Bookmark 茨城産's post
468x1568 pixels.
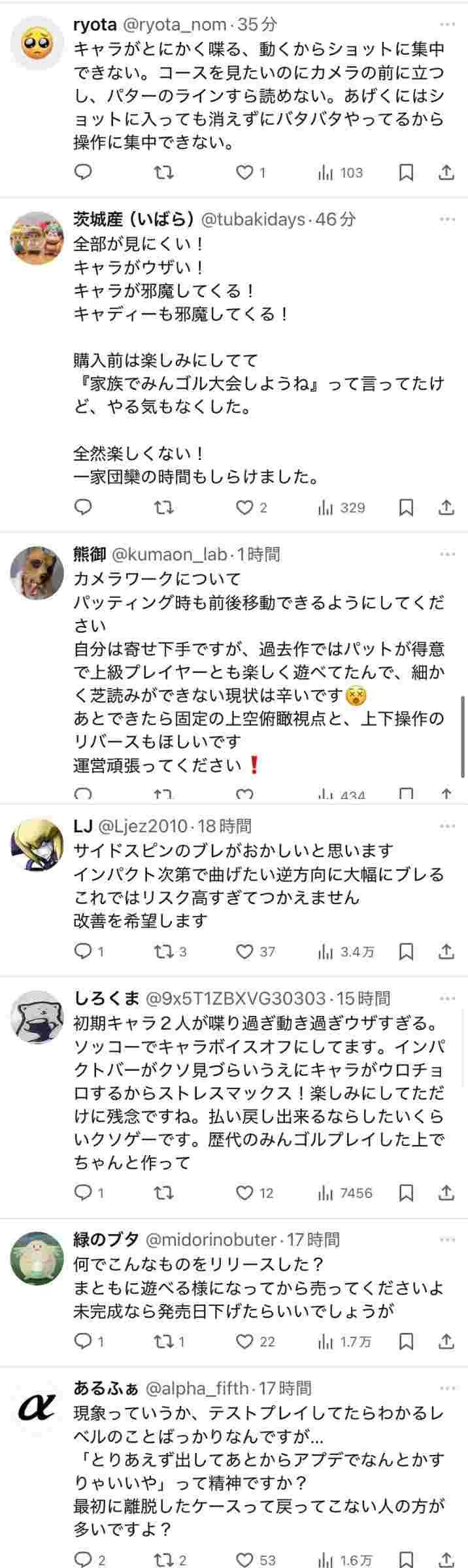pos(406,508)
